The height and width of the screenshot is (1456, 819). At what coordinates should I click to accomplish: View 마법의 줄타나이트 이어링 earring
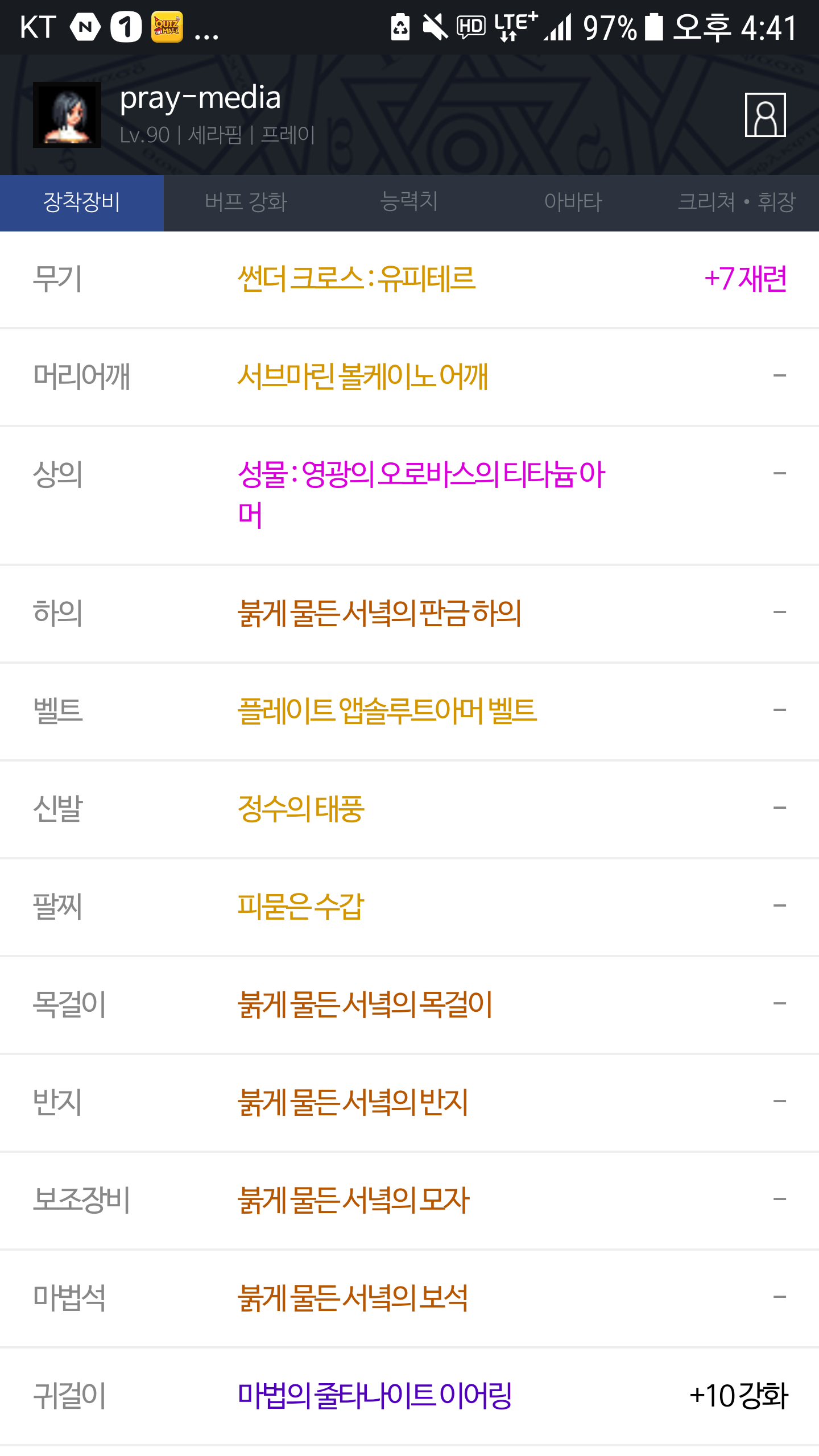(375, 1396)
